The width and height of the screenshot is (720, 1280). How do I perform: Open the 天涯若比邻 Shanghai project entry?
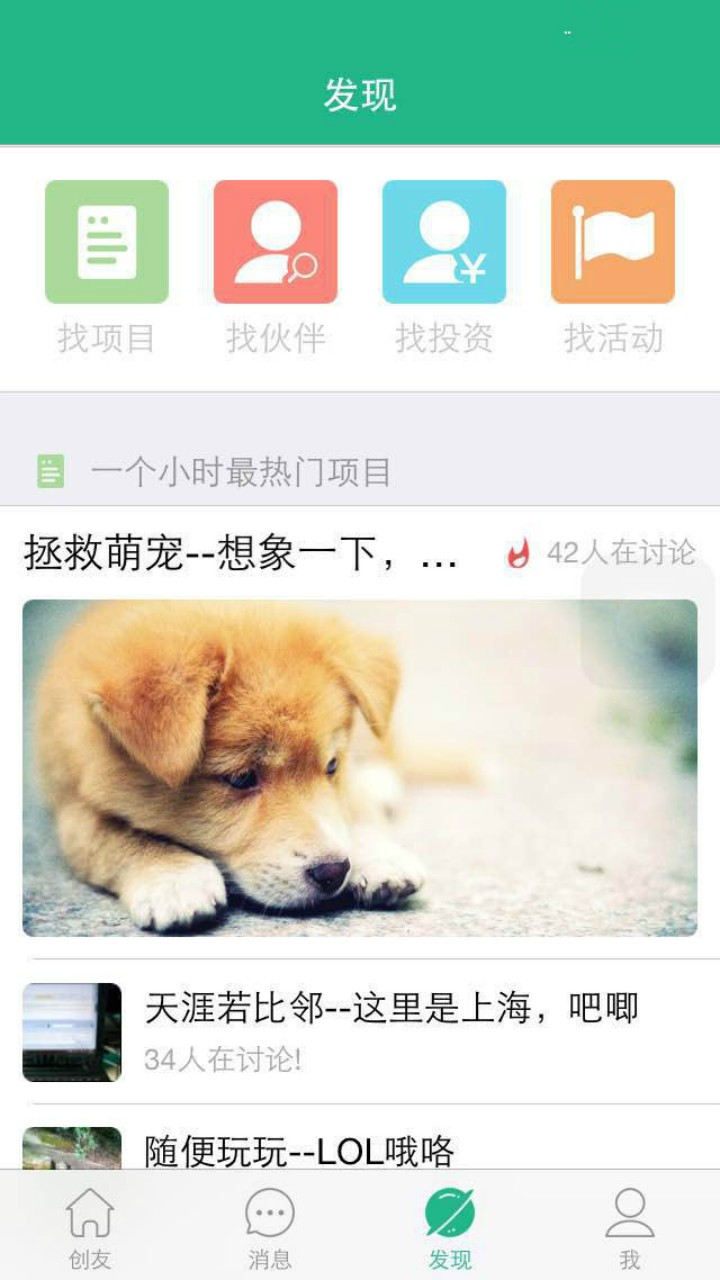coord(395,1010)
